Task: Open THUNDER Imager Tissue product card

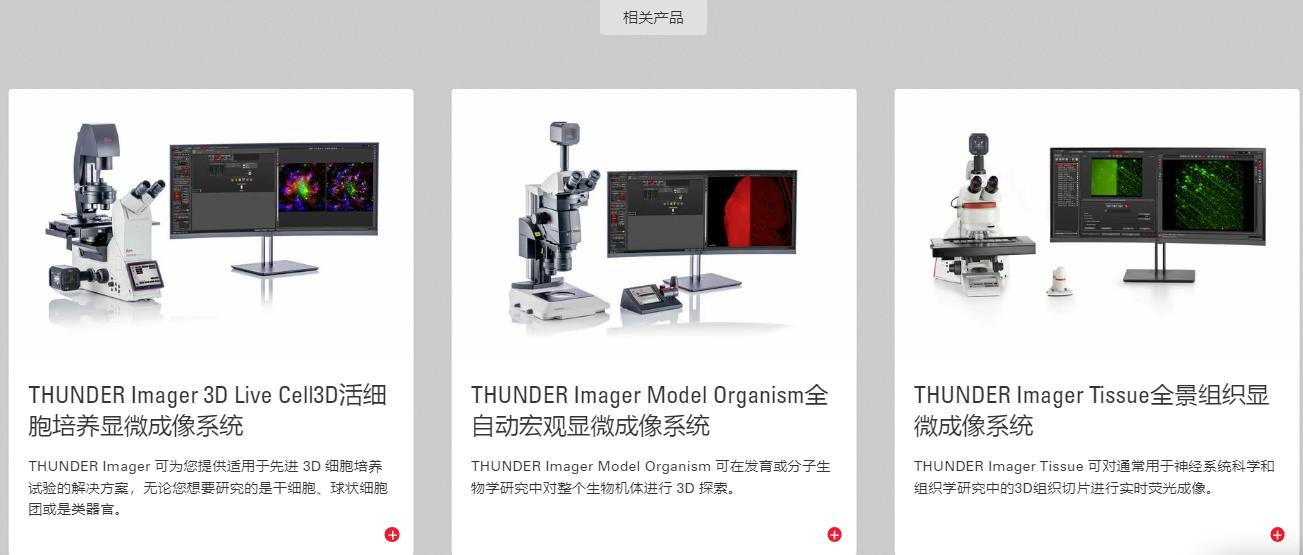Action: [1092, 410]
